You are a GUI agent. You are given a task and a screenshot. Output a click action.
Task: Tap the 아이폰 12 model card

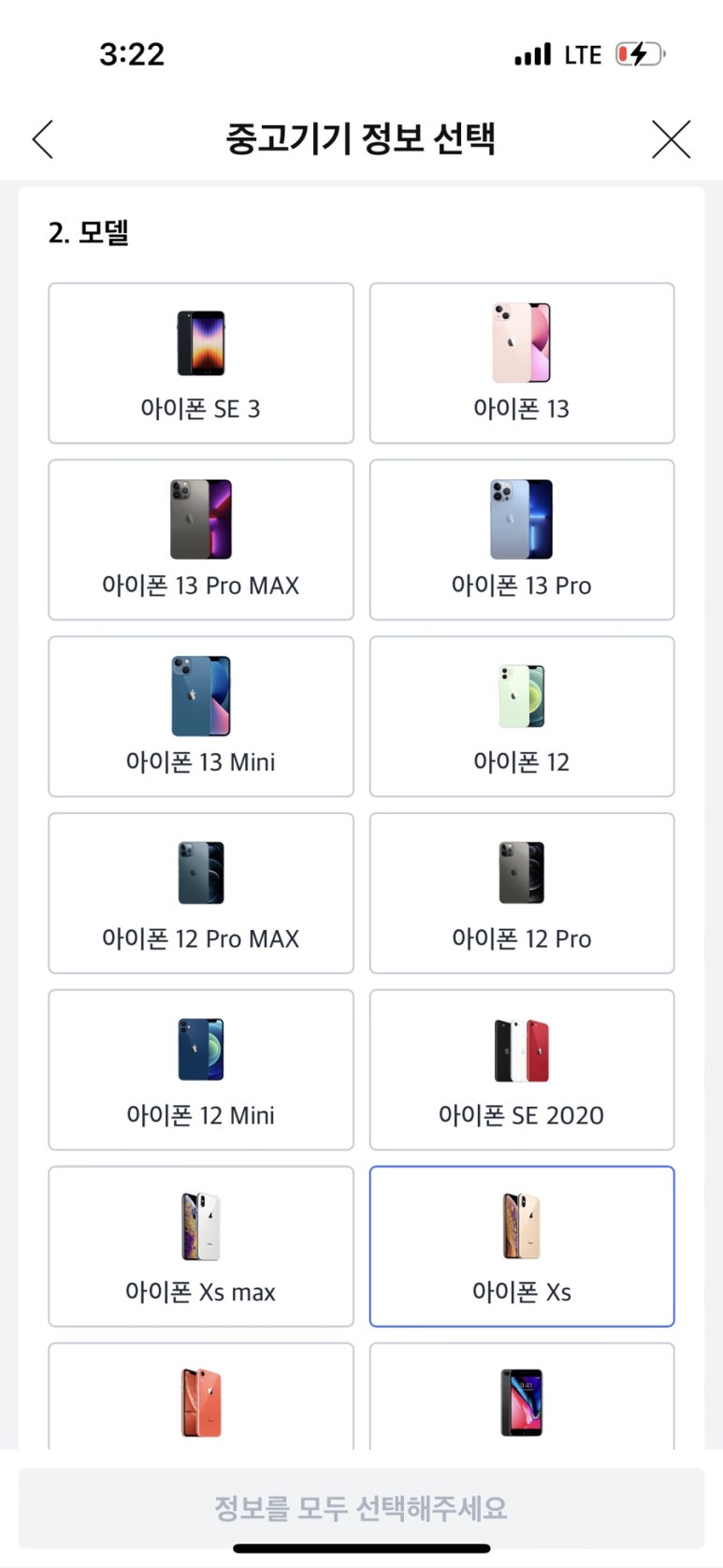click(522, 717)
